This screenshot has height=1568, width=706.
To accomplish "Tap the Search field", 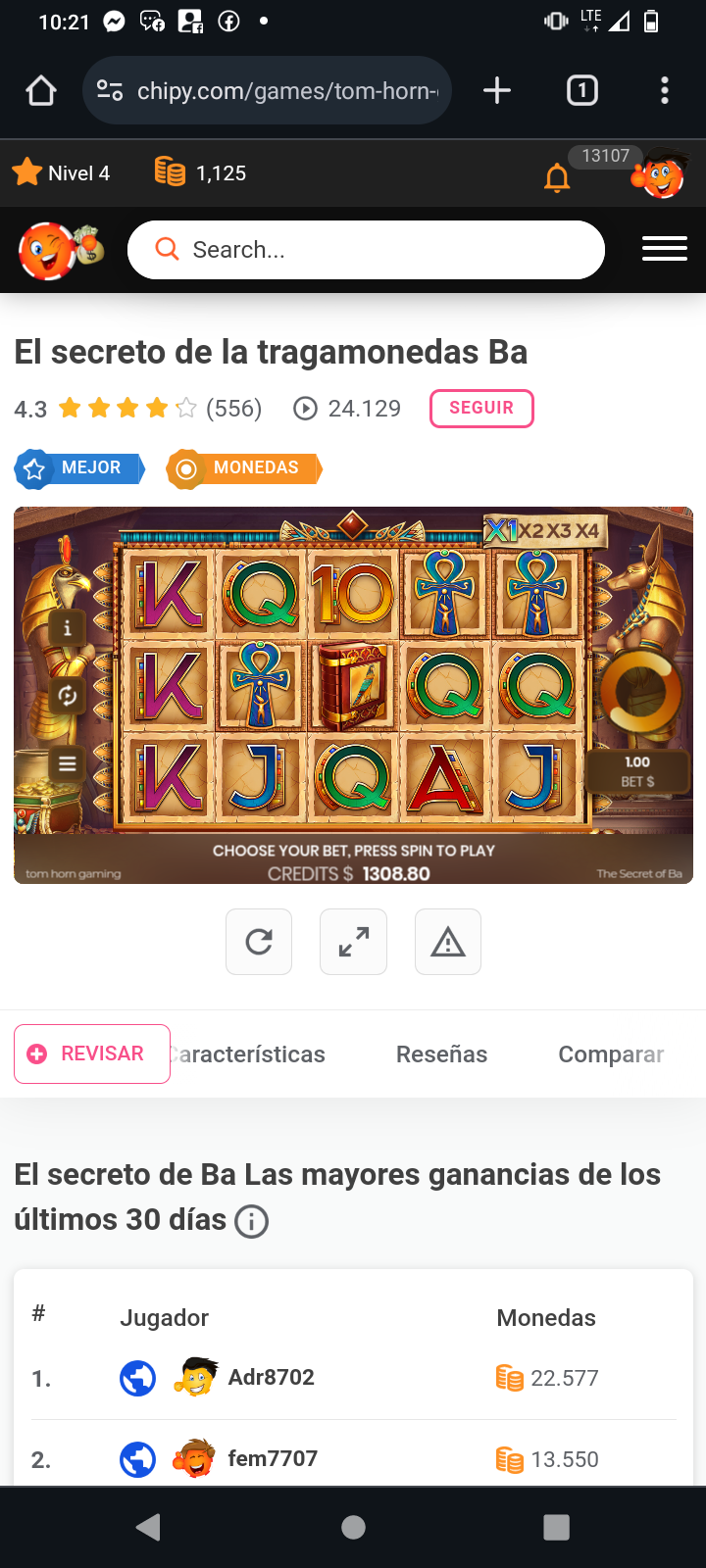I will click(x=366, y=250).
